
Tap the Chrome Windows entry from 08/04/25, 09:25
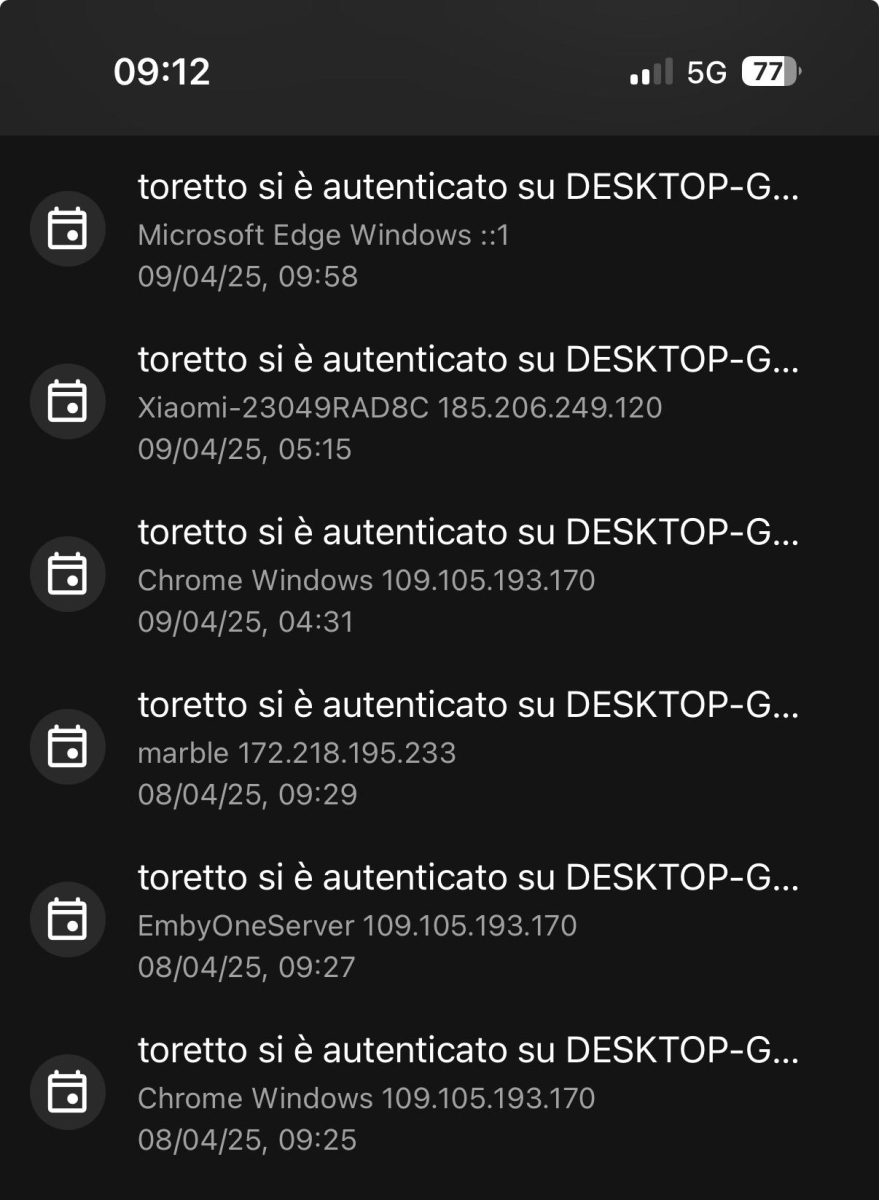pos(440,1094)
